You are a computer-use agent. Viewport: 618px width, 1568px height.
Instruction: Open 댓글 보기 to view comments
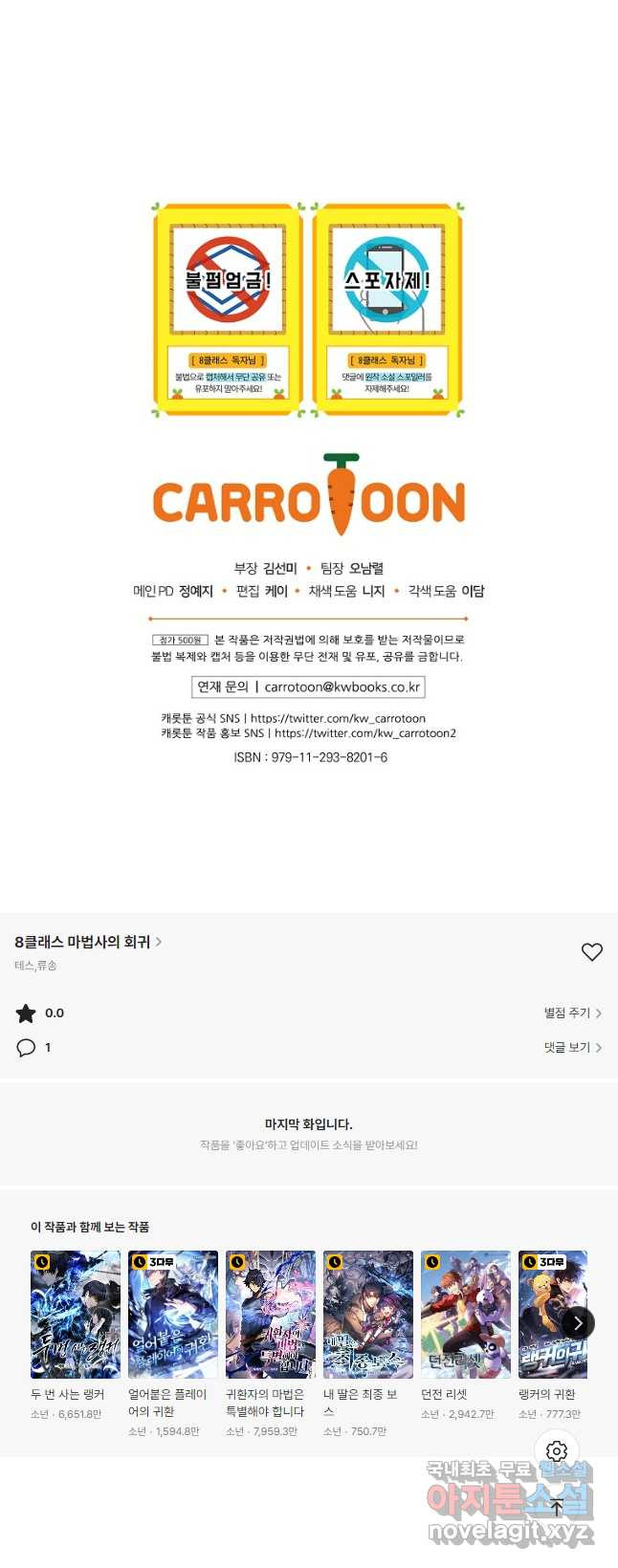click(572, 1047)
